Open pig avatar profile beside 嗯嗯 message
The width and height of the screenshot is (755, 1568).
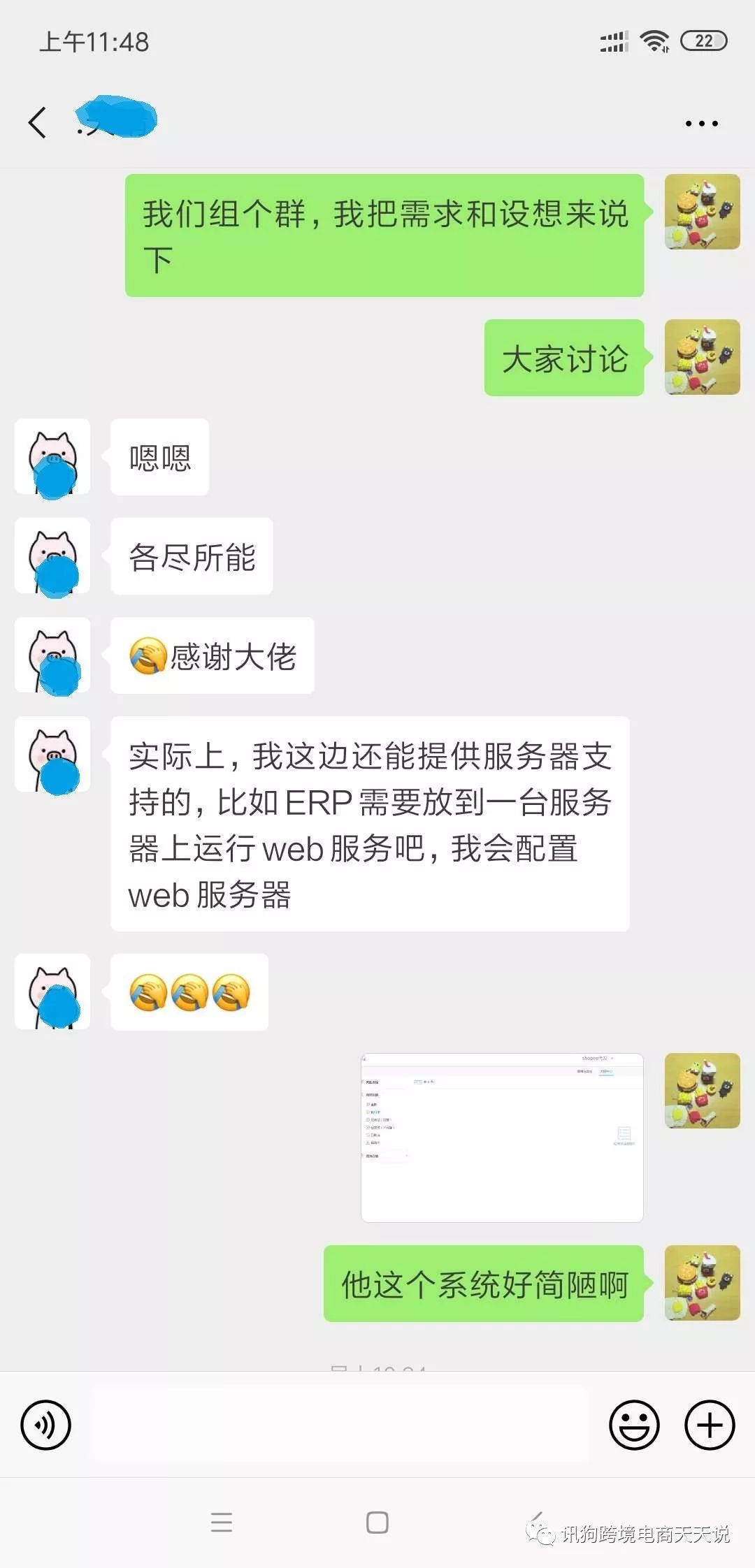(x=52, y=457)
